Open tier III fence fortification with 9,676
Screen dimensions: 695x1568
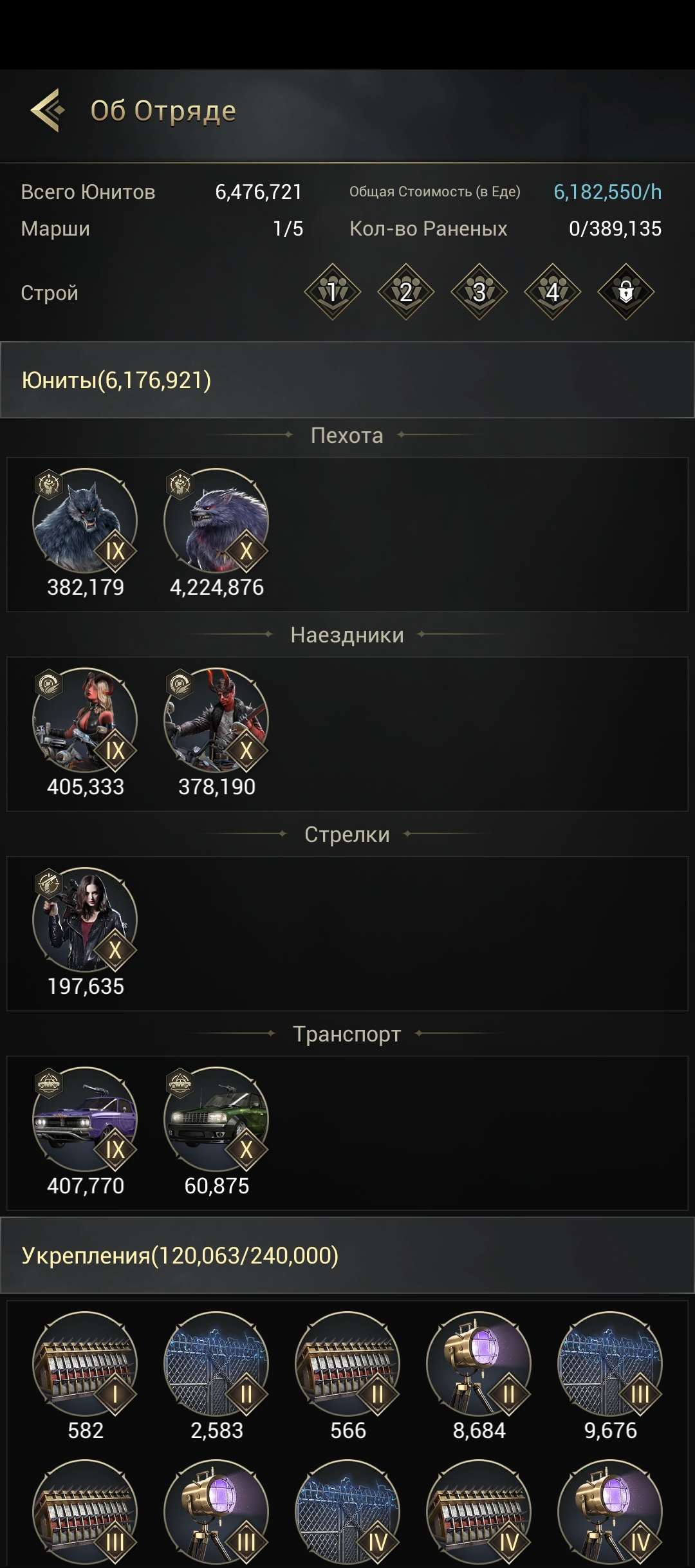tap(610, 1365)
